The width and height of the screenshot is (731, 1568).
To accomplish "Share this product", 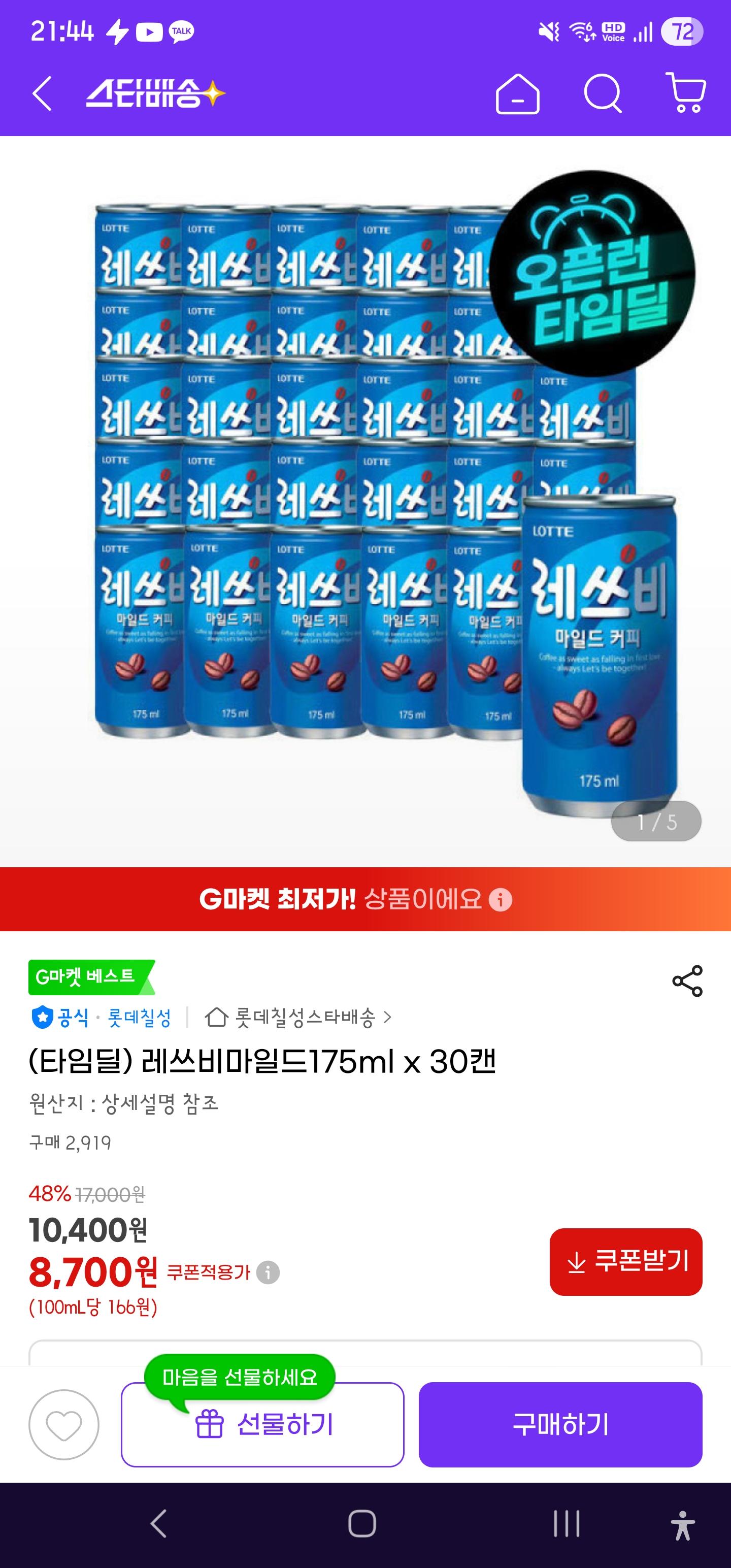I will click(687, 981).
